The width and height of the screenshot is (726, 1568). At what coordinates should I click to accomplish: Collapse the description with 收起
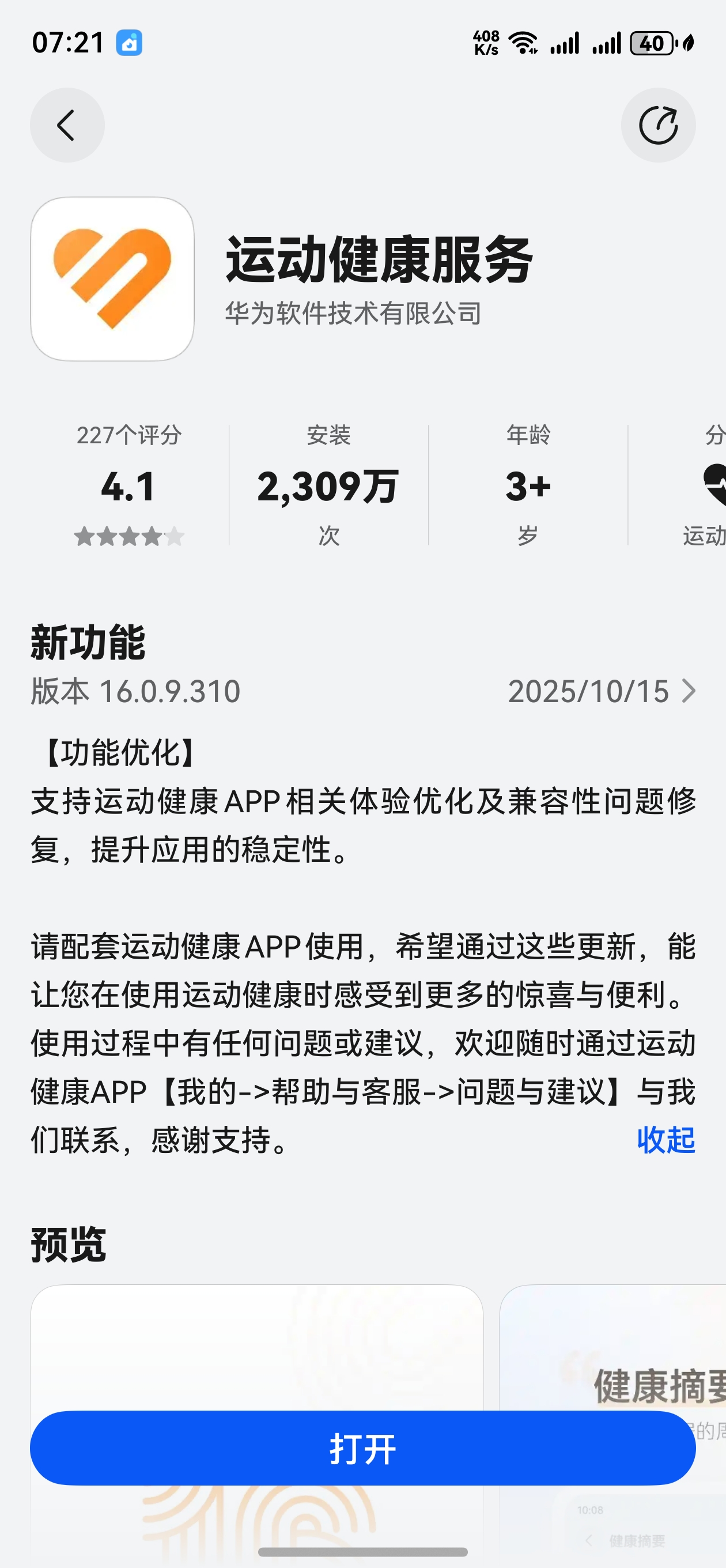tap(665, 1140)
